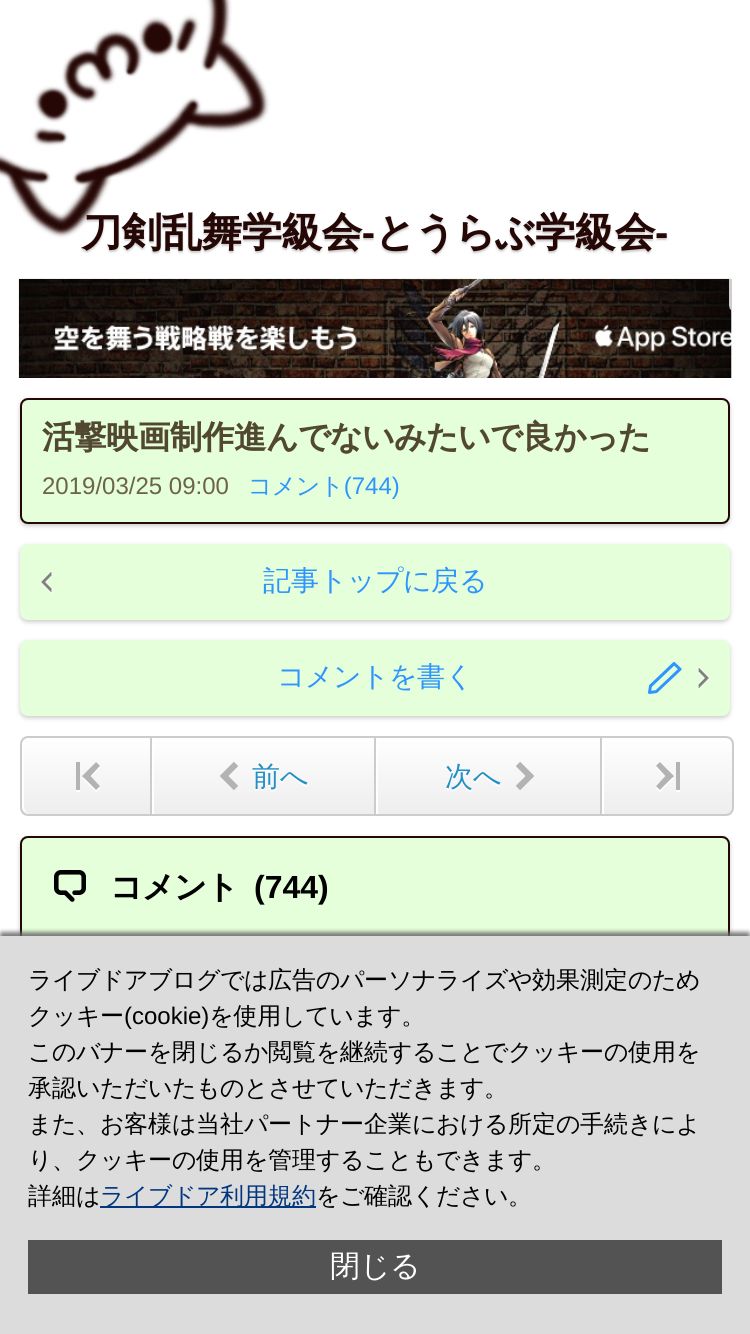Tap 記事トップに戻る to return to the article top

pyautogui.click(x=375, y=582)
